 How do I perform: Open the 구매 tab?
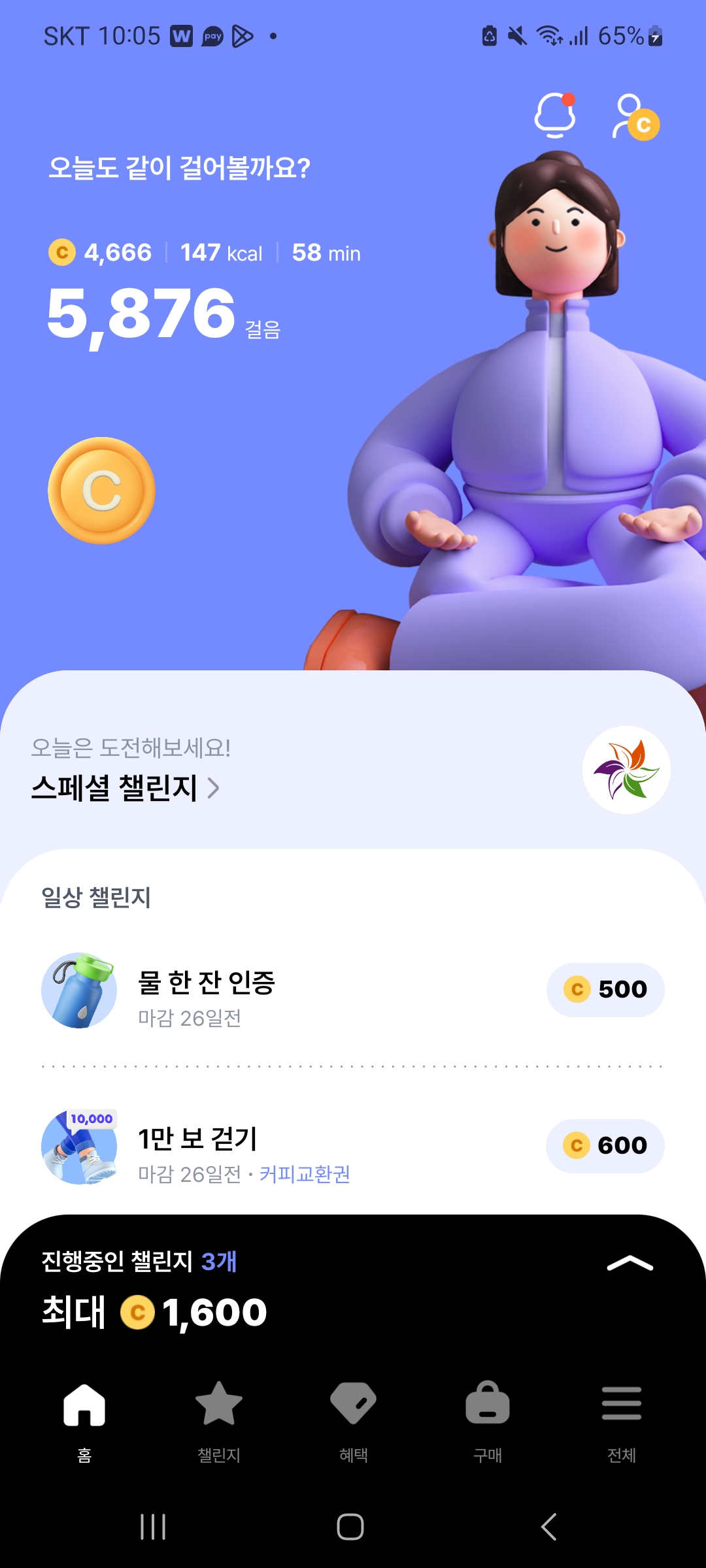click(488, 1419)
